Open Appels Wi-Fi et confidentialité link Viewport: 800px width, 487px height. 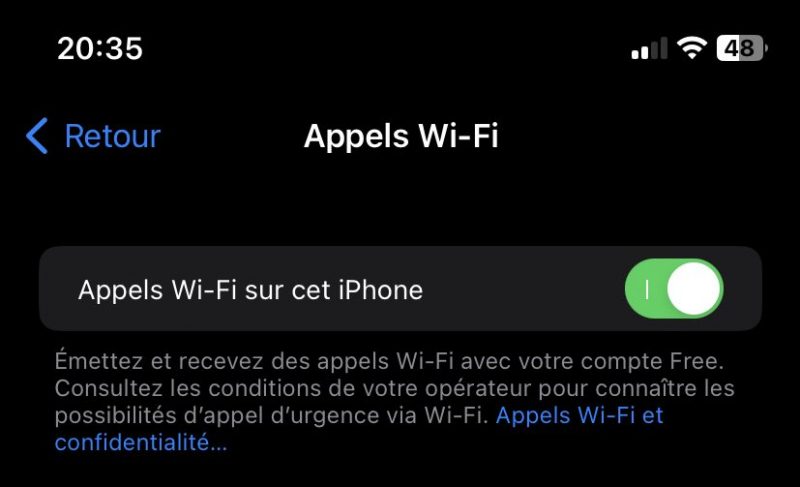pyautogui.click(x=579, y=415)
